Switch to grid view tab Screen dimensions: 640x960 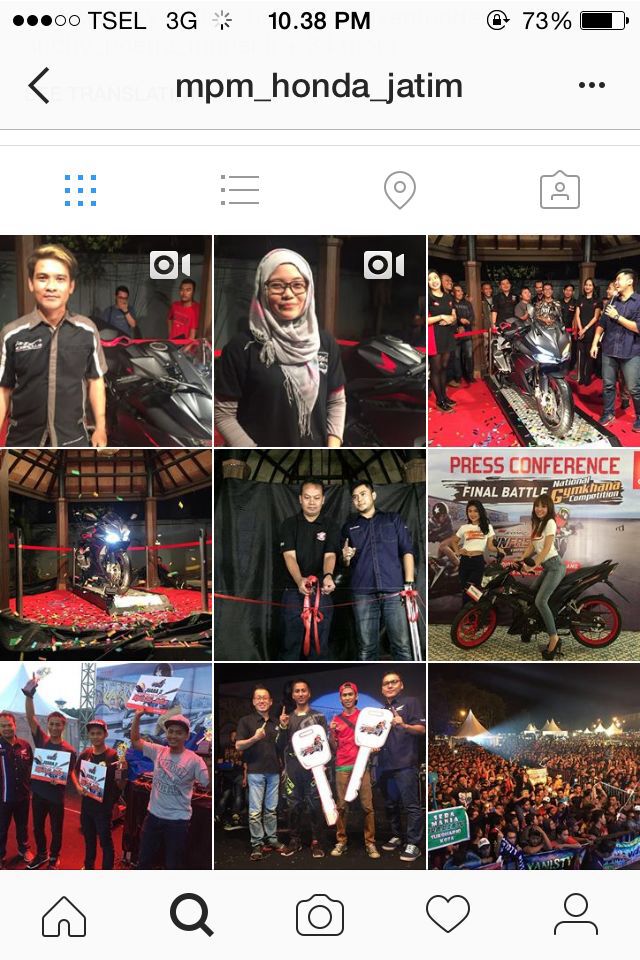pyautogui.click(x=80, y=190)
